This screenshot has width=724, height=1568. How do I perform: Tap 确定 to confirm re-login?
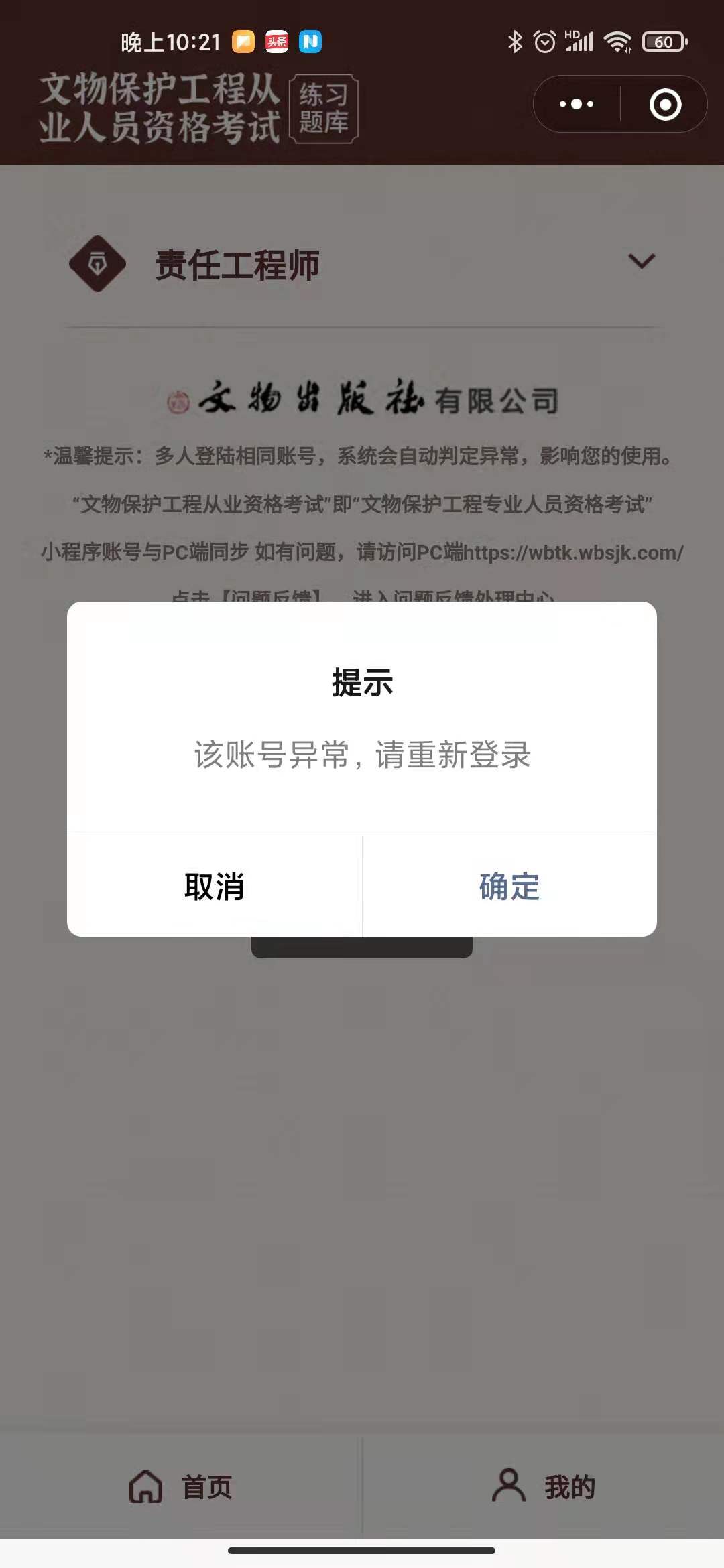click(x=509, y=886)
